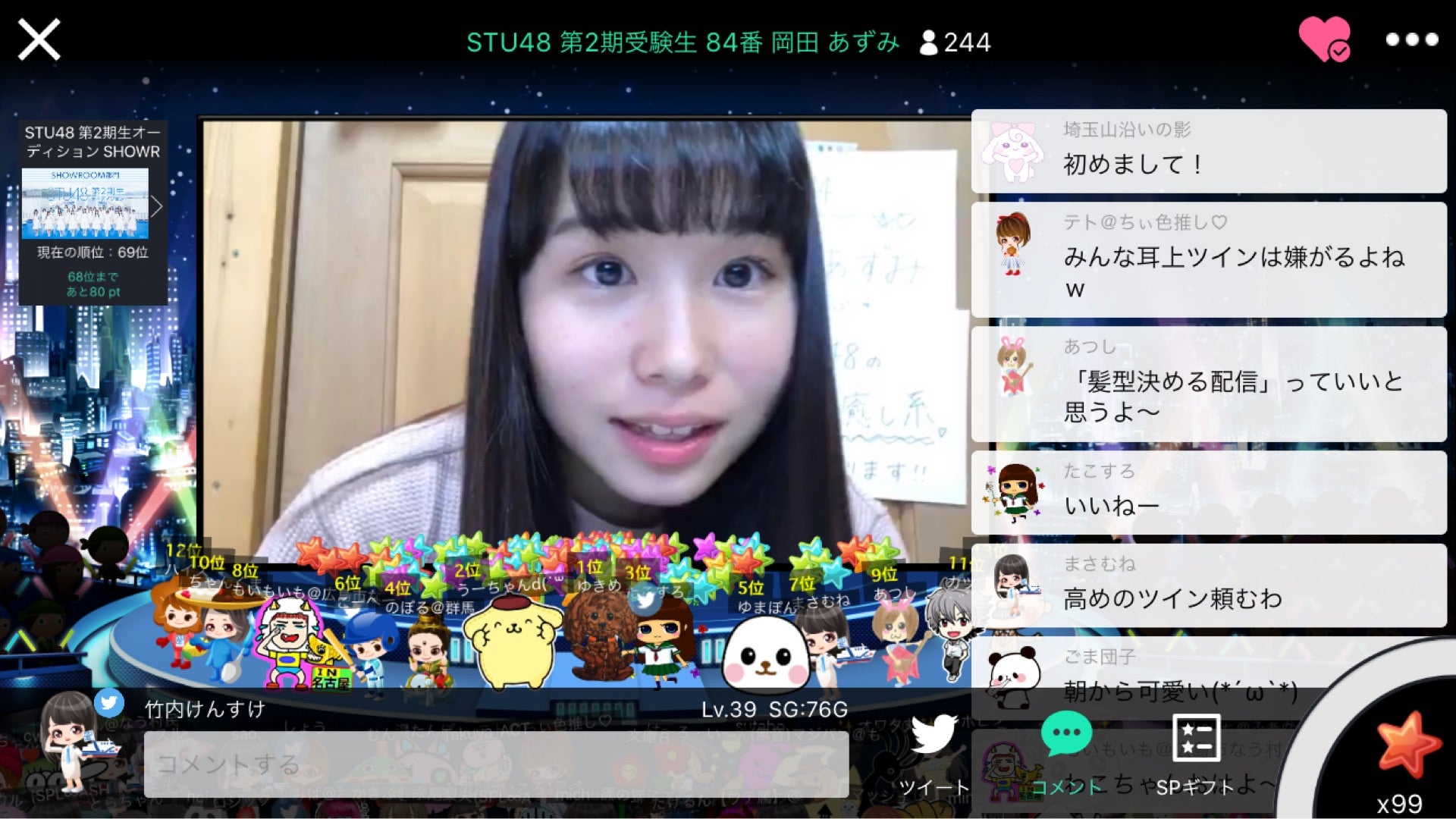Send a red star gift
Image resolution: width=1456 pixels, height=819 pixels.
[x=1407, y=747]
